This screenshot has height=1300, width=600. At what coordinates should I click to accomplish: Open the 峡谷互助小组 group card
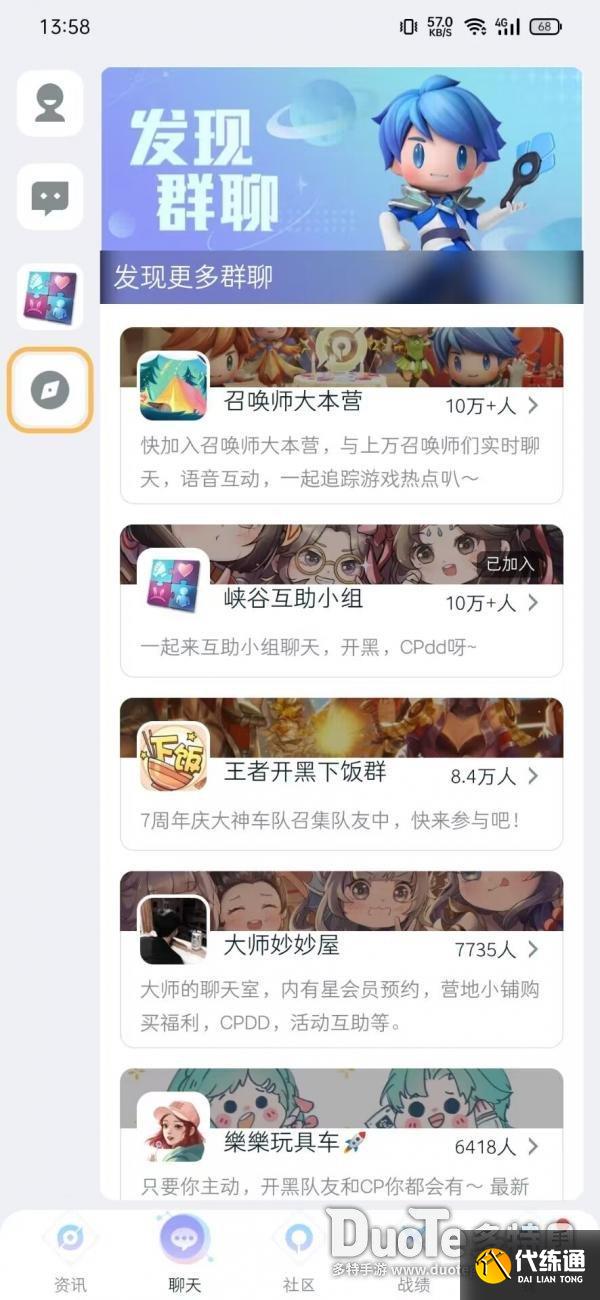pyautogui.click(x=341, y=601)
